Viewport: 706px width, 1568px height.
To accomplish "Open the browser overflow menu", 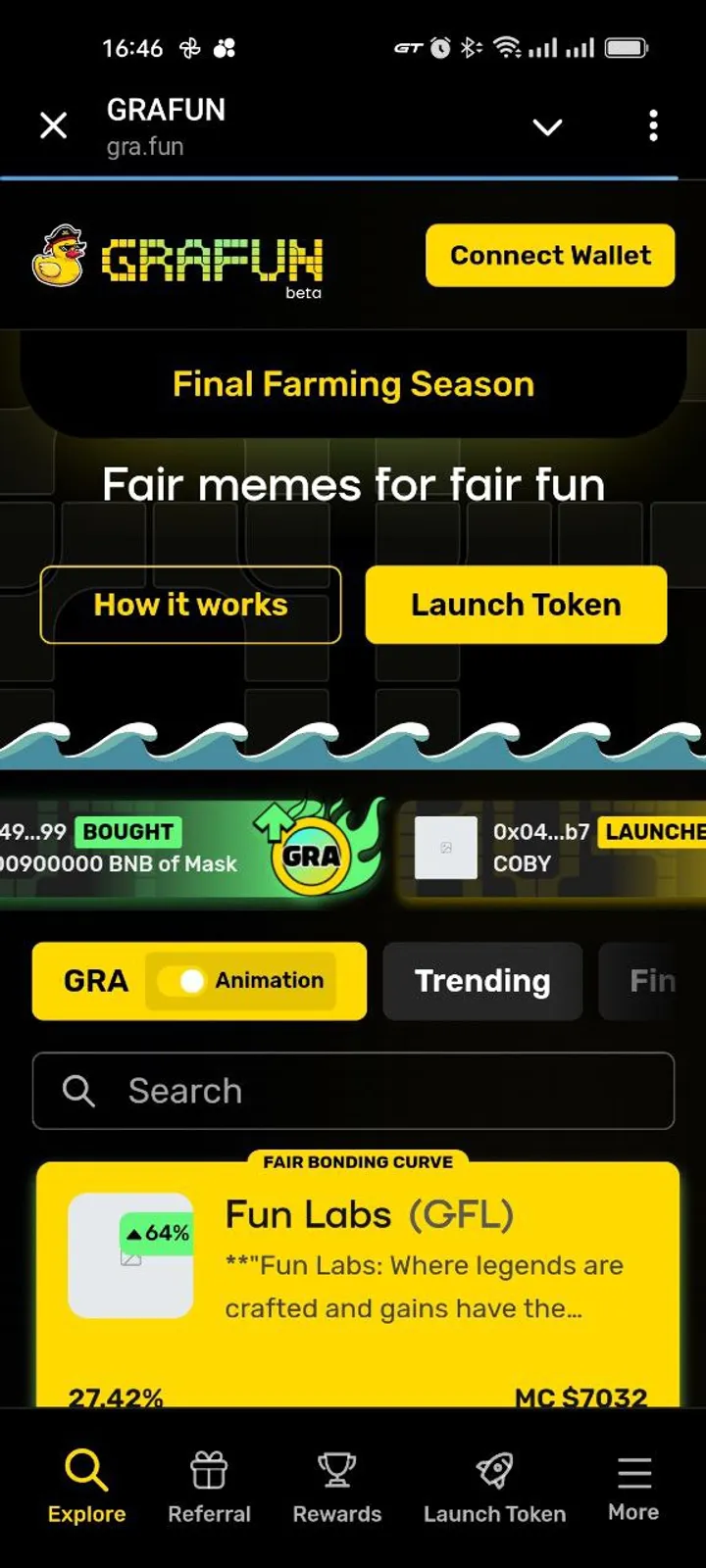I will click(653, 125).
